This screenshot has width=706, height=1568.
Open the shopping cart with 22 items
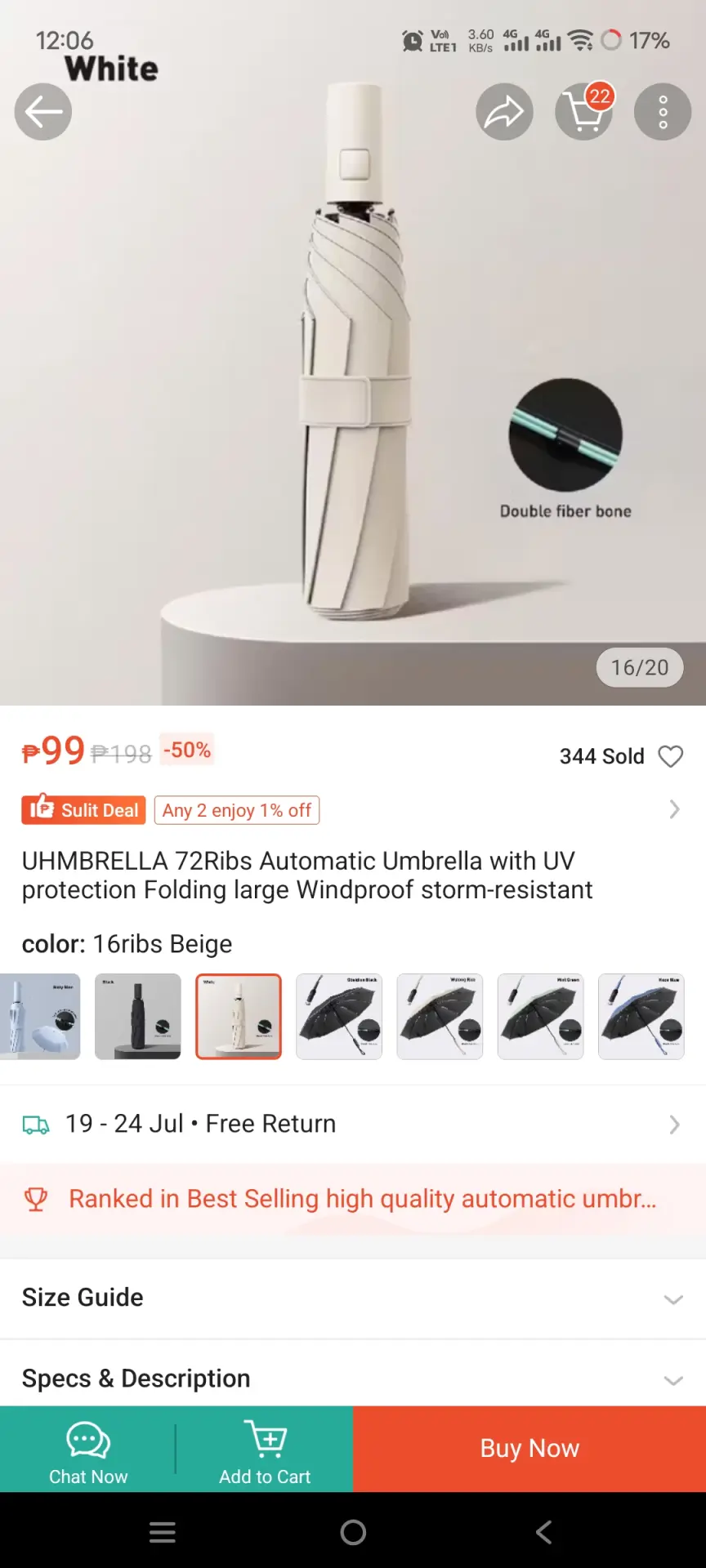[x=584, y=112]
